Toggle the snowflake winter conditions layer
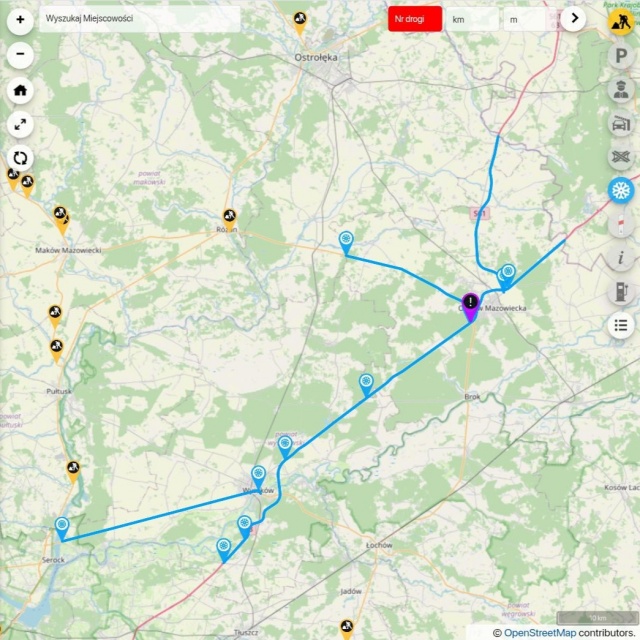This screenshot has height=640, width=640. (x=621, y=190)
